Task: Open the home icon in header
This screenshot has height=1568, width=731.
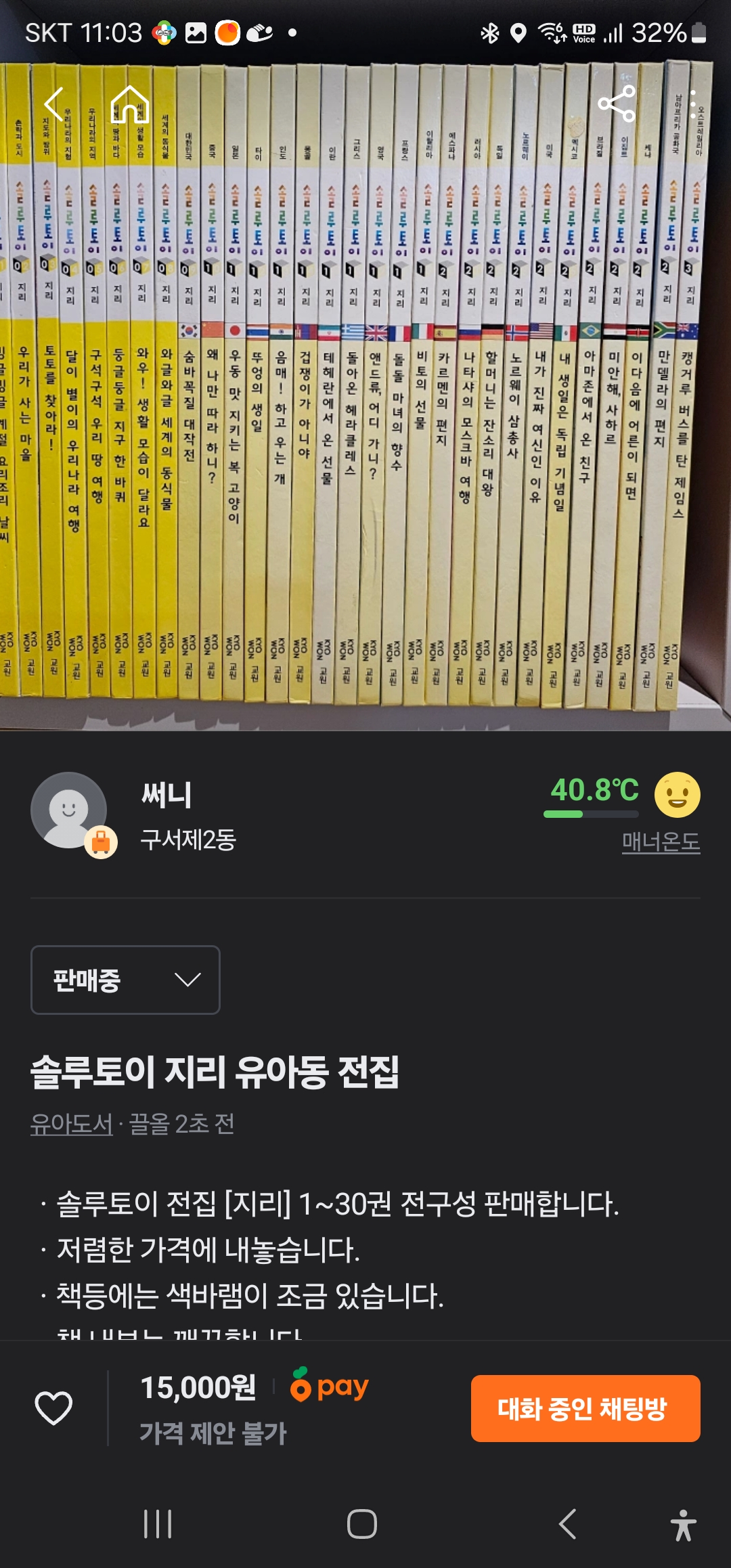Action: point(130,104)
